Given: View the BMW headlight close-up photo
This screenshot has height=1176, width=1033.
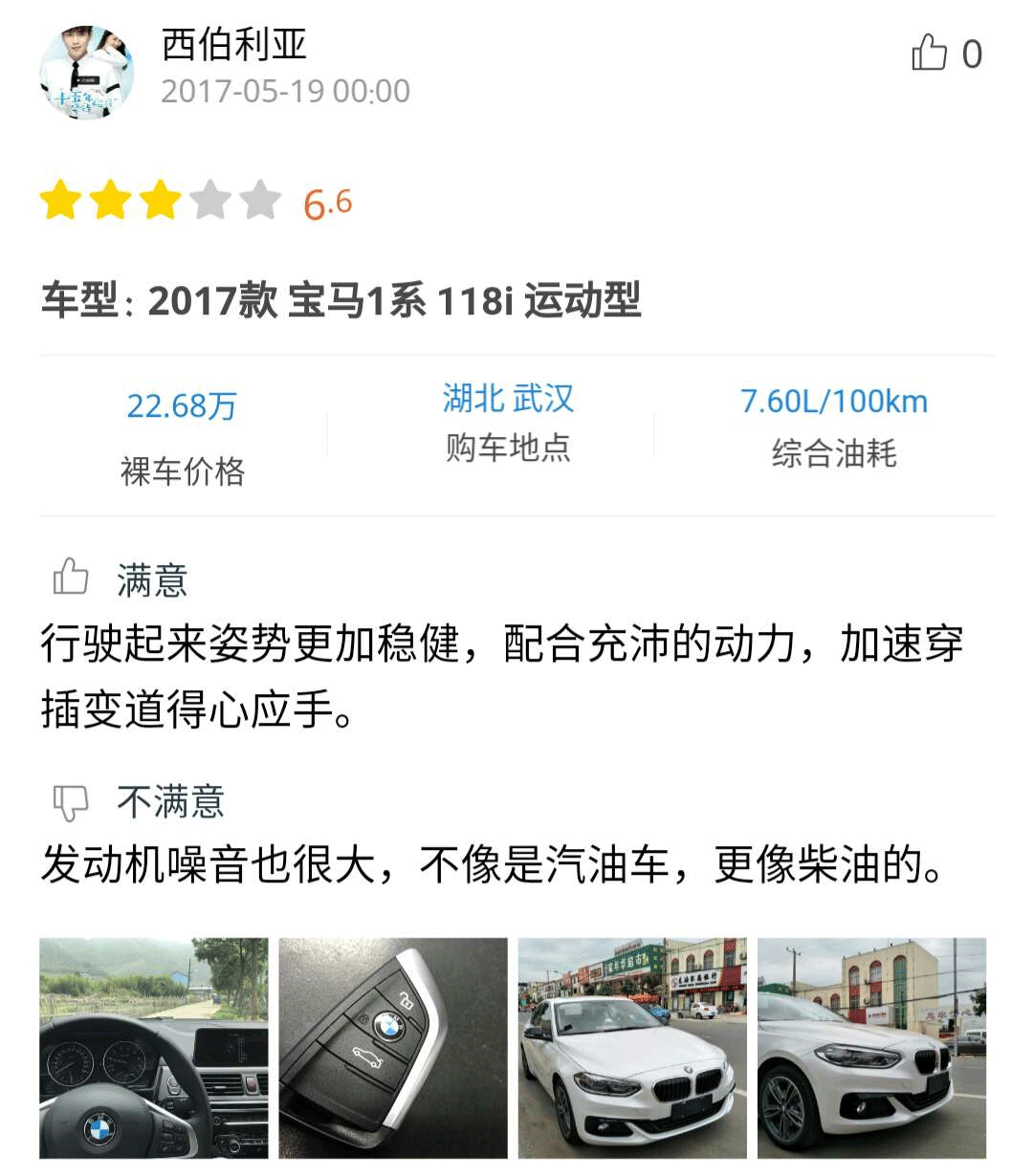Looking at the screenshot, I should click(871, 1048).
